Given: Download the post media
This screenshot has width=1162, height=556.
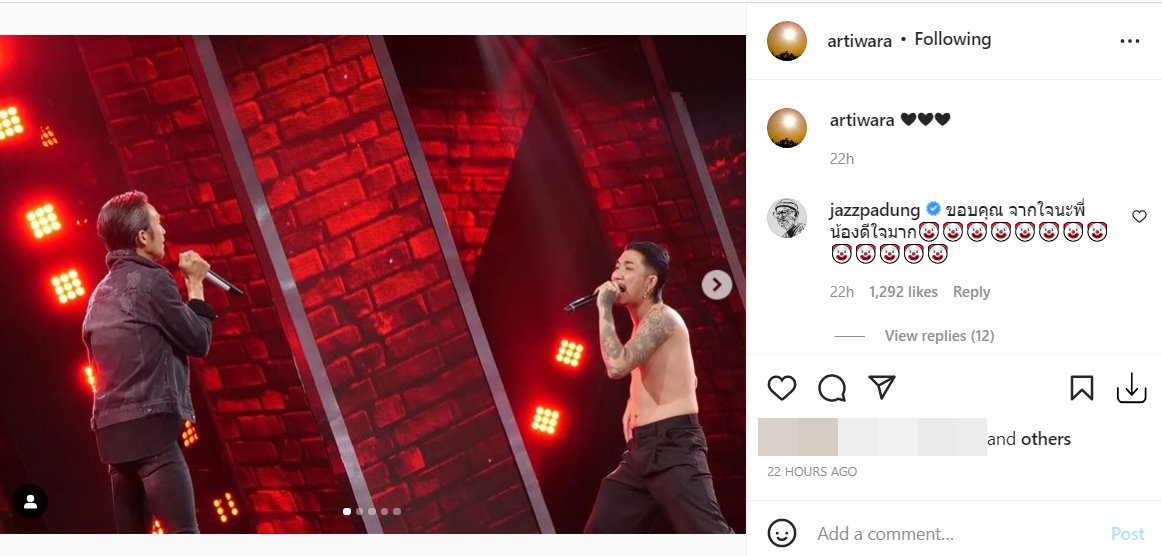Looking at the screenshot, I should tap(1131, 388).
